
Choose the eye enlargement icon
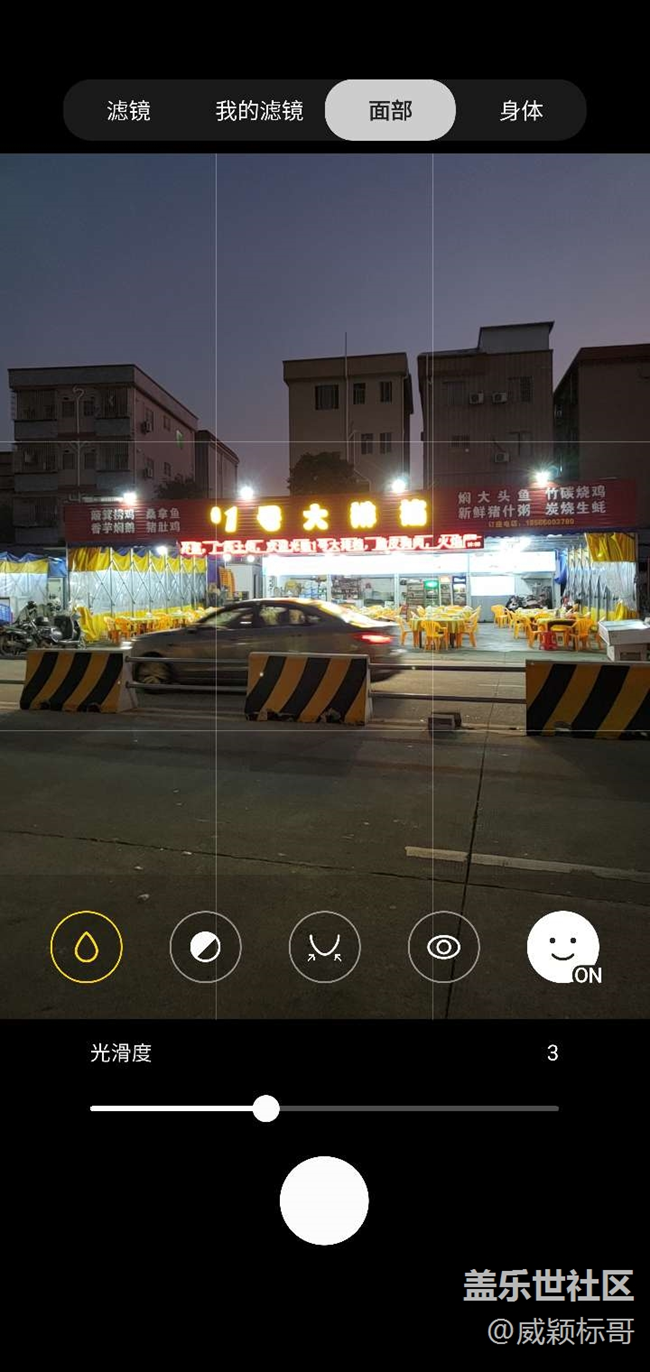(443, 947)
